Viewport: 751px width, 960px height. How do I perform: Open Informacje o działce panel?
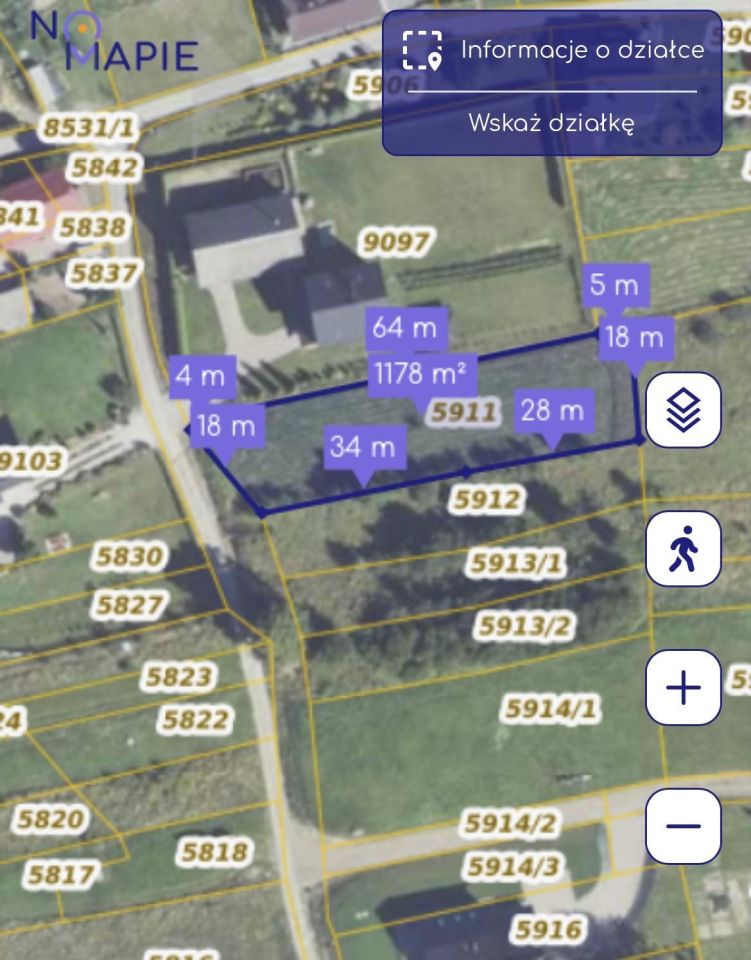[553, 51]
